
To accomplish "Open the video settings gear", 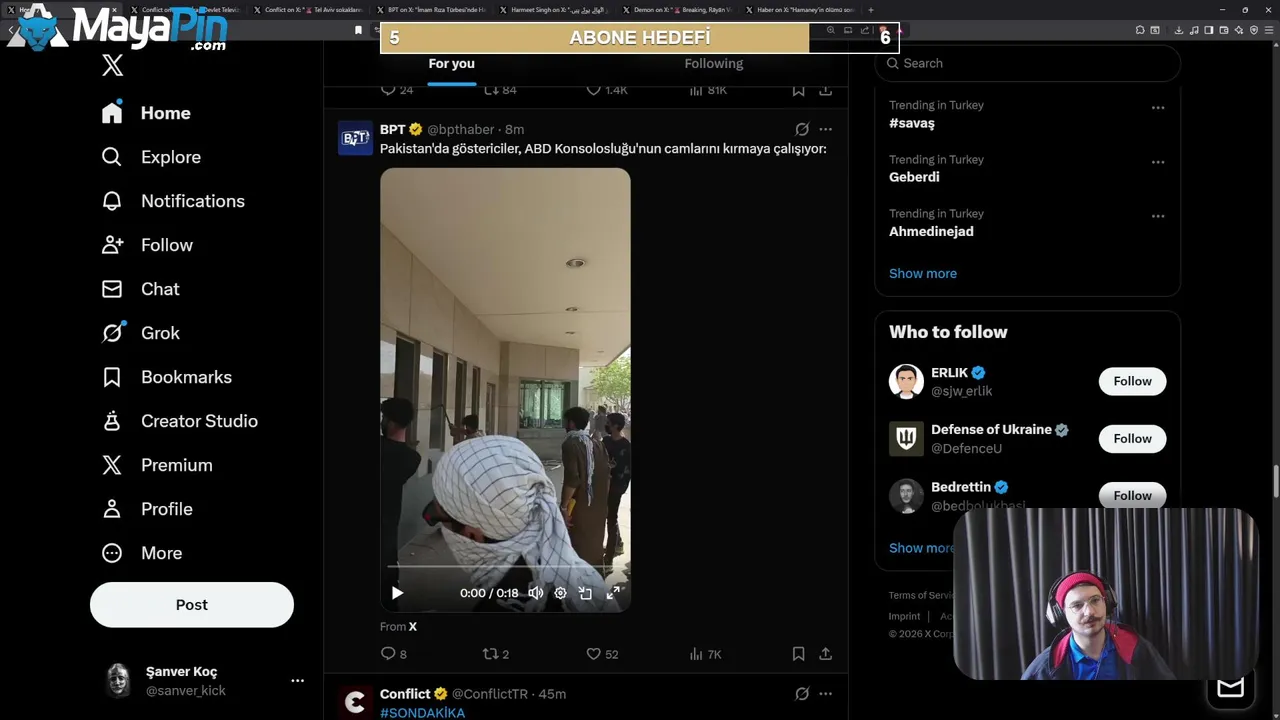I will pyautogui.click(x=560, y=593).
